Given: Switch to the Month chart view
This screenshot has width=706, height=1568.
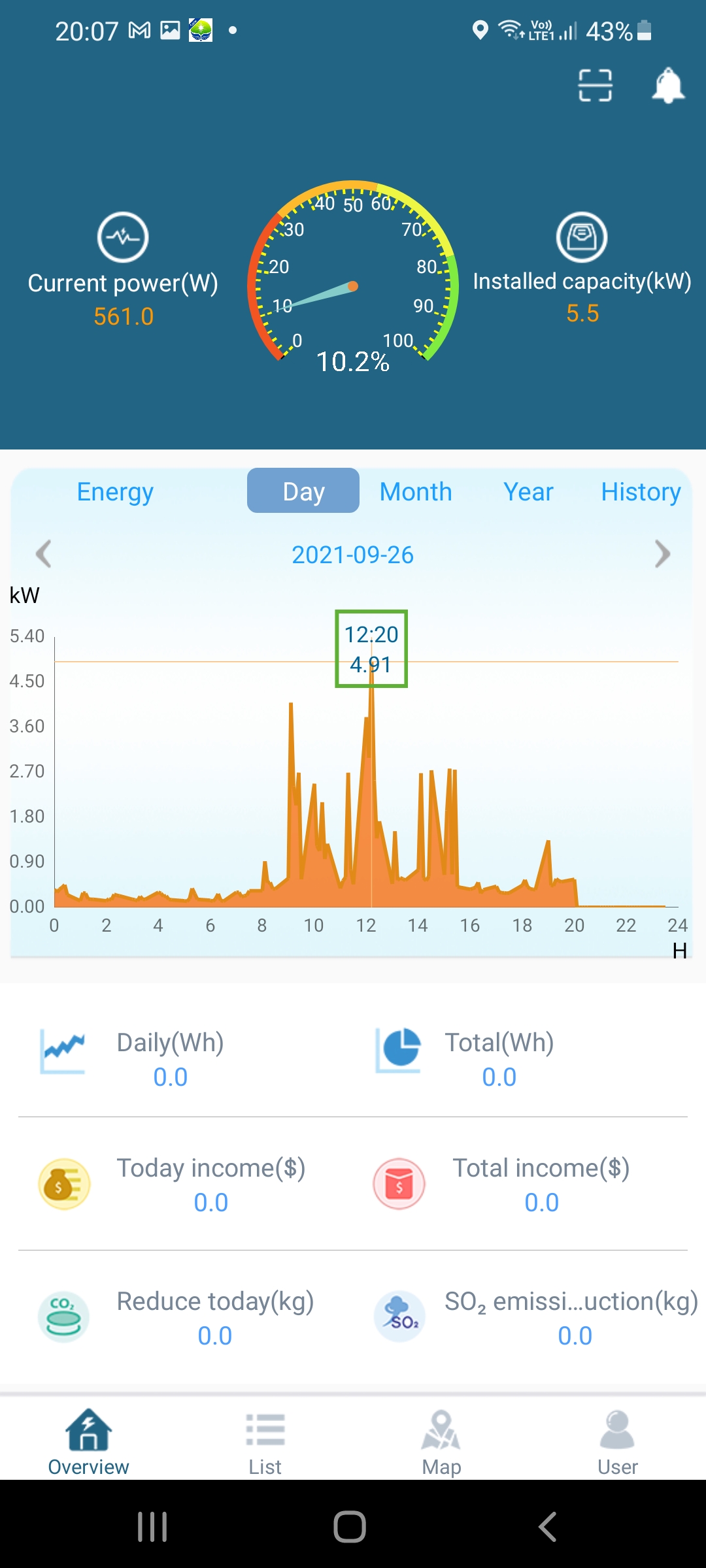Looking at the screenshot, I should tap(416, 491).
